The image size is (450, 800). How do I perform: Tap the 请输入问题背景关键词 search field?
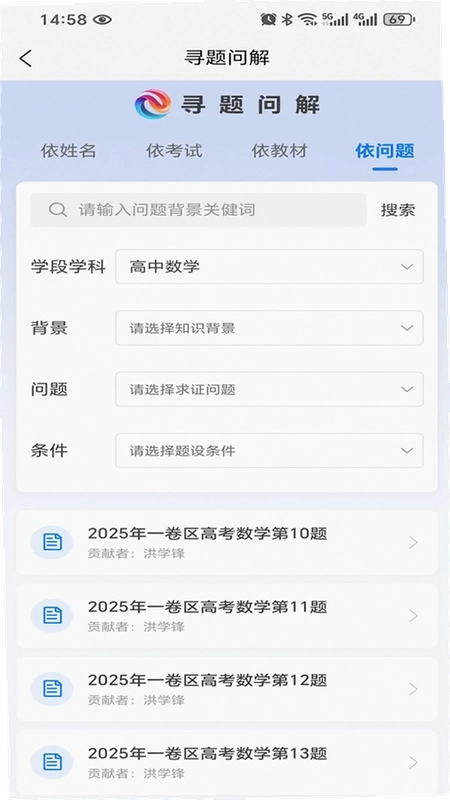tap(198, 210)
